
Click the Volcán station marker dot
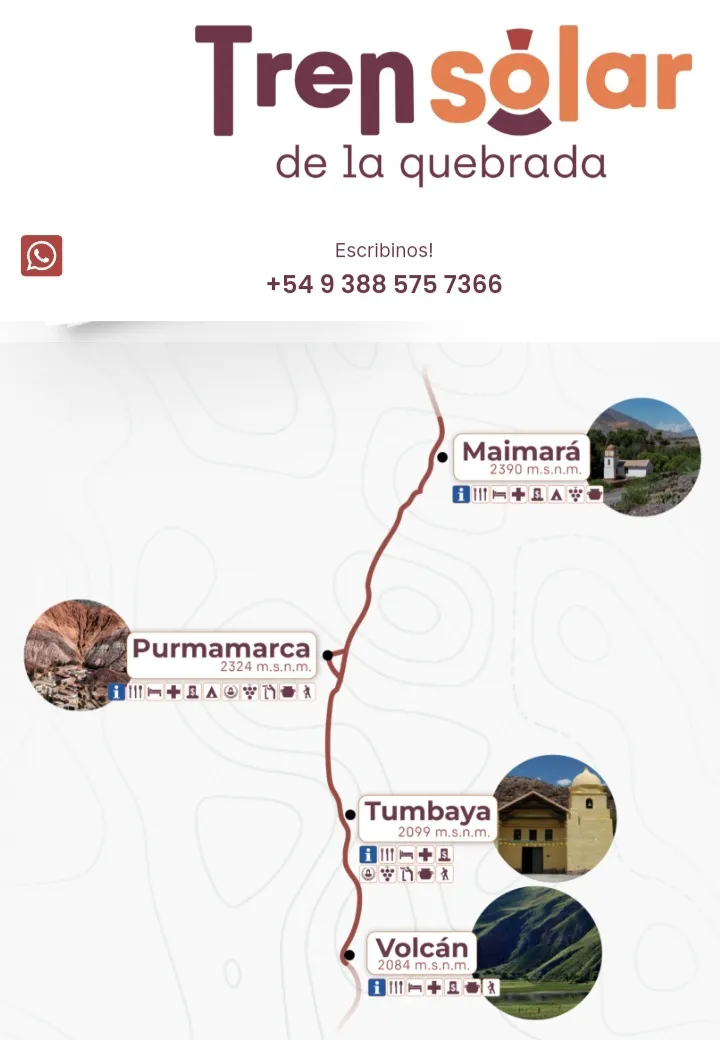coord(352,954)
